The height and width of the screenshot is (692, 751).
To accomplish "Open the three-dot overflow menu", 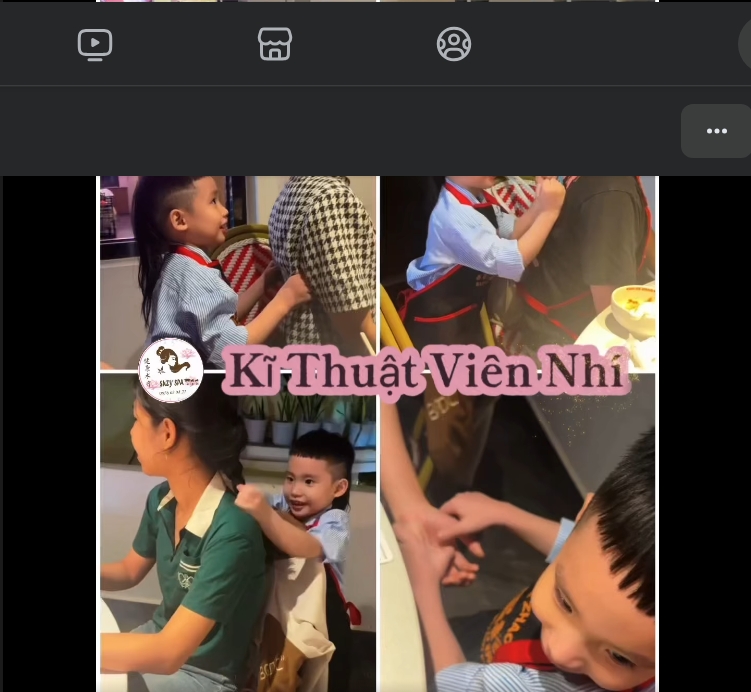I will [x=716, y=131].
